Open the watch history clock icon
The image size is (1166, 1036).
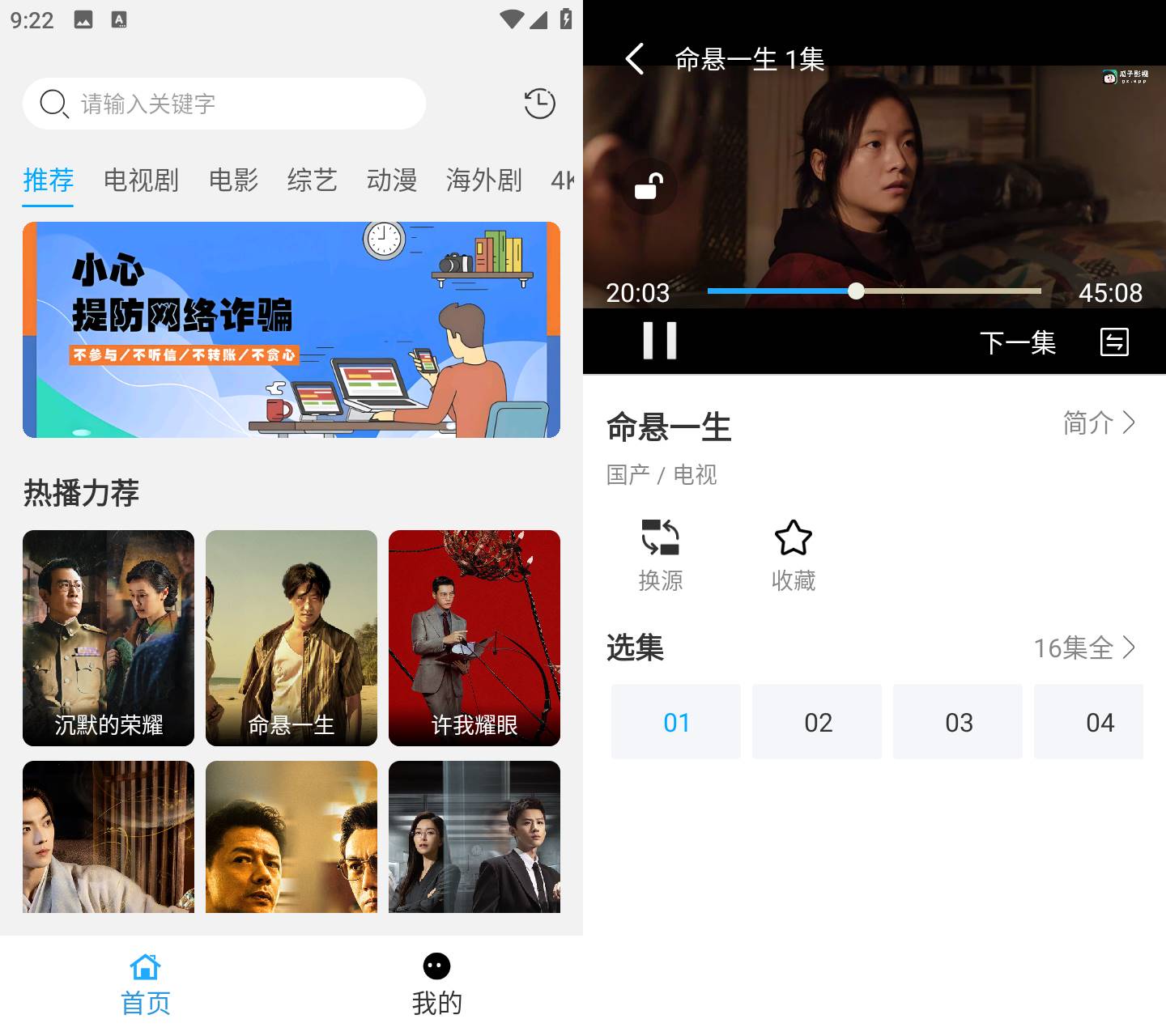pyautogui.click(x=539, y=104)
